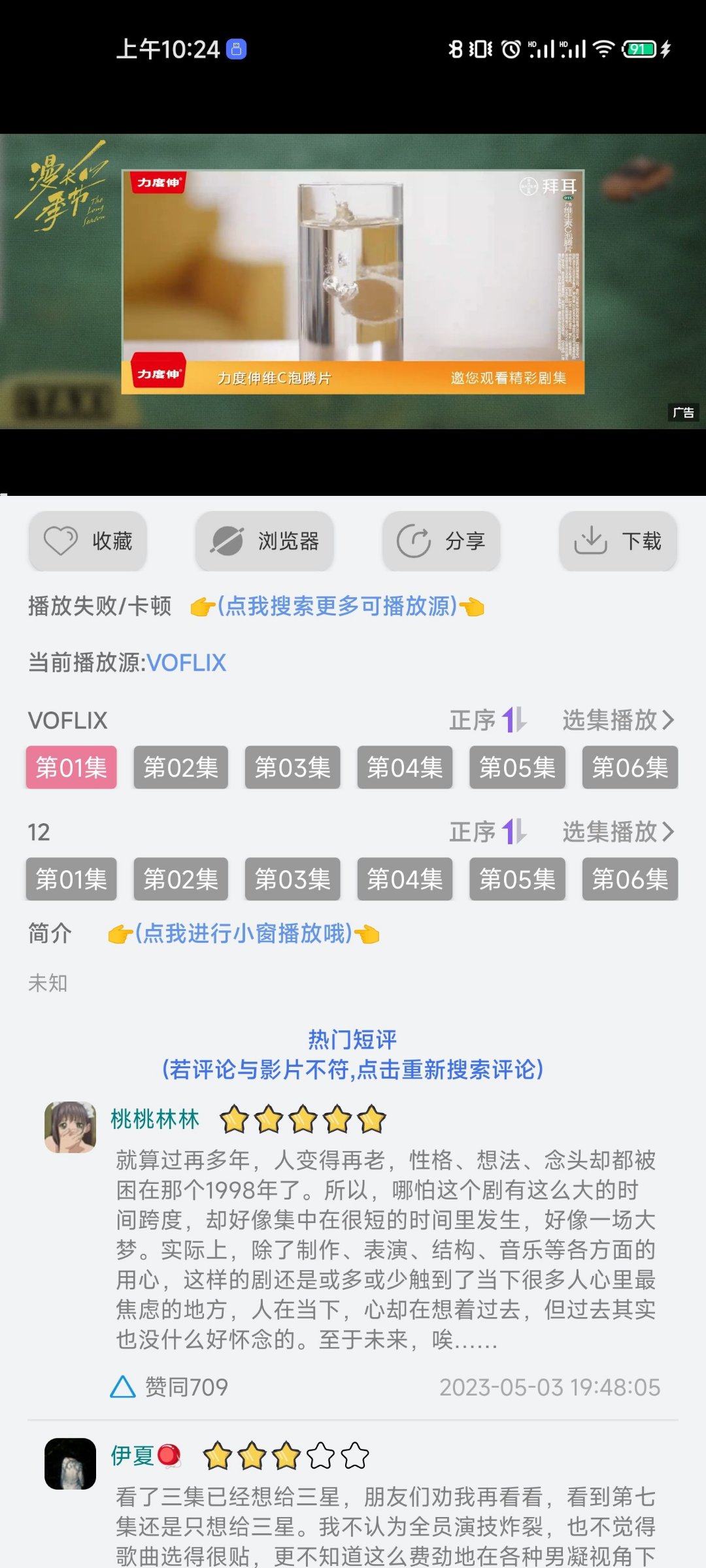Select 第03集 from source 12
The width and height of the screenshot is (706, 1568).
point(292,879)
